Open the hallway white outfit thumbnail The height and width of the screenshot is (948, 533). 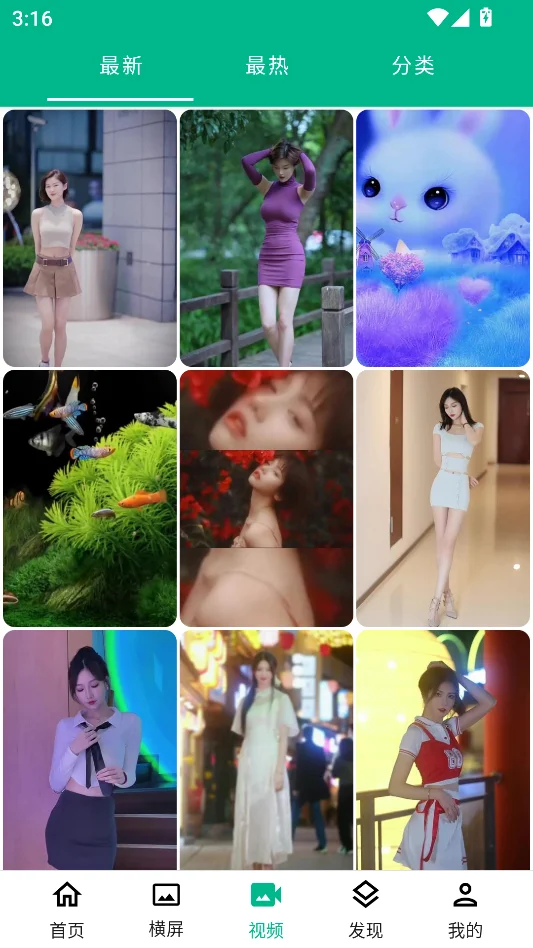(x=443, y=498)
